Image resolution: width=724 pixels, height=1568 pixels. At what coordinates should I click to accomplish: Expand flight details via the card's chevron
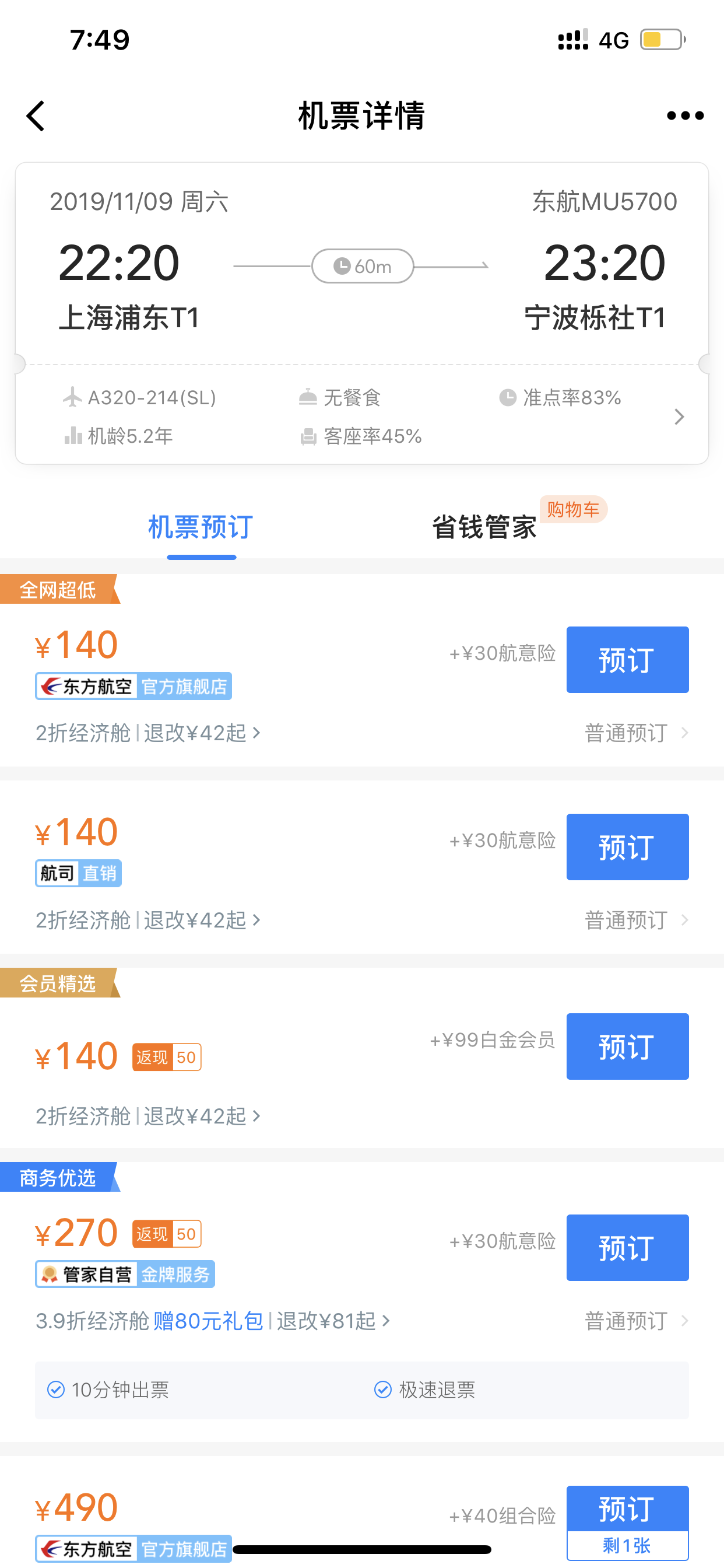679,417
